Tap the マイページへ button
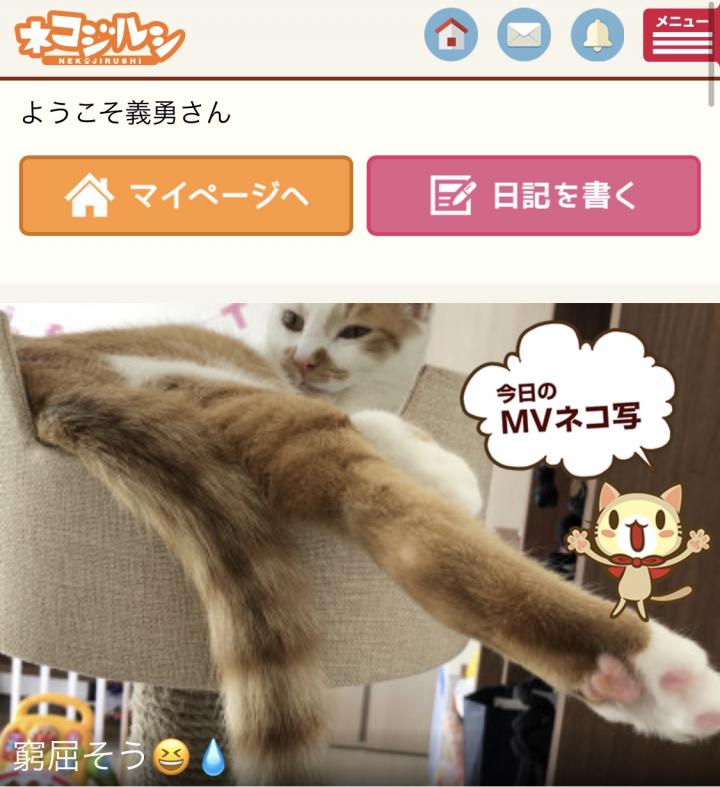This screenshot has width=720, height=787. pyautogui.click(x=186, y=195)
